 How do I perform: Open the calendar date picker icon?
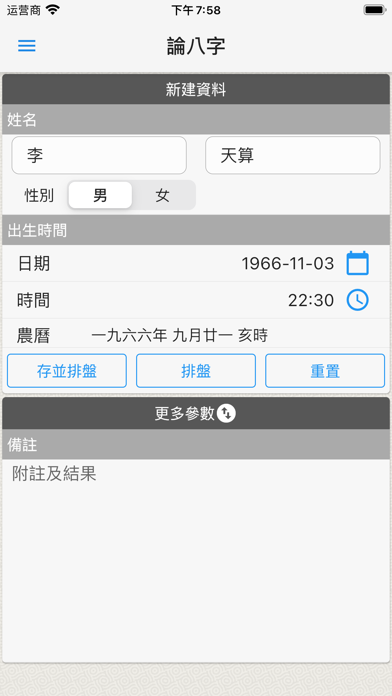(x=357, y=263)
